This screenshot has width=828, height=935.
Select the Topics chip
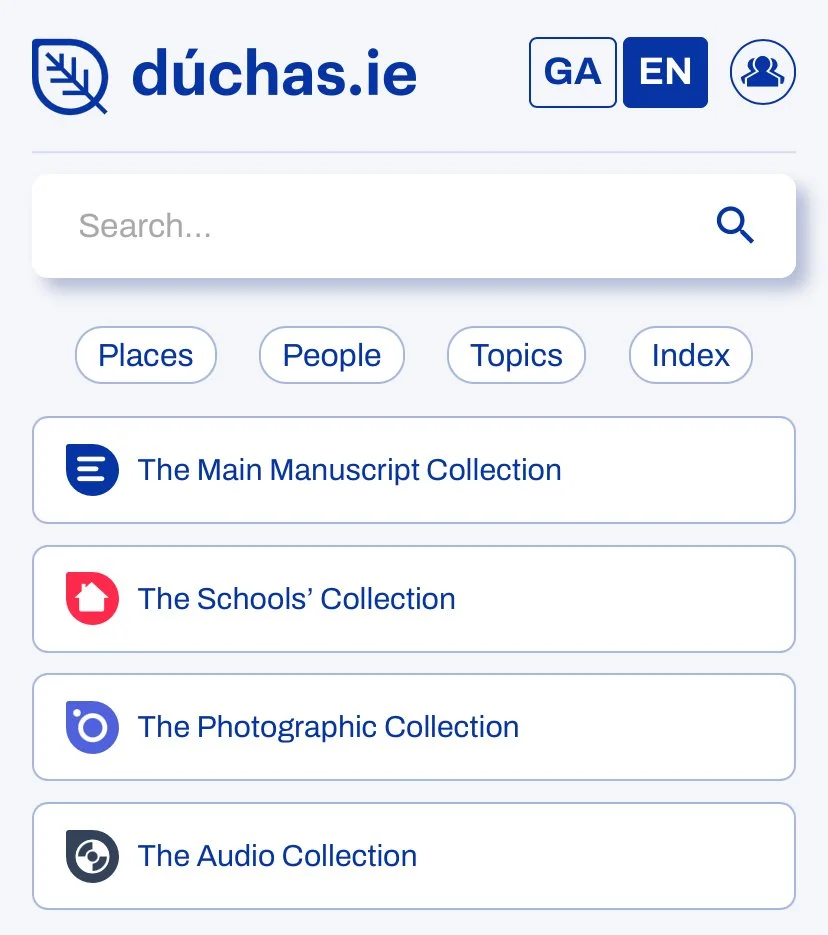click(516, 355)
